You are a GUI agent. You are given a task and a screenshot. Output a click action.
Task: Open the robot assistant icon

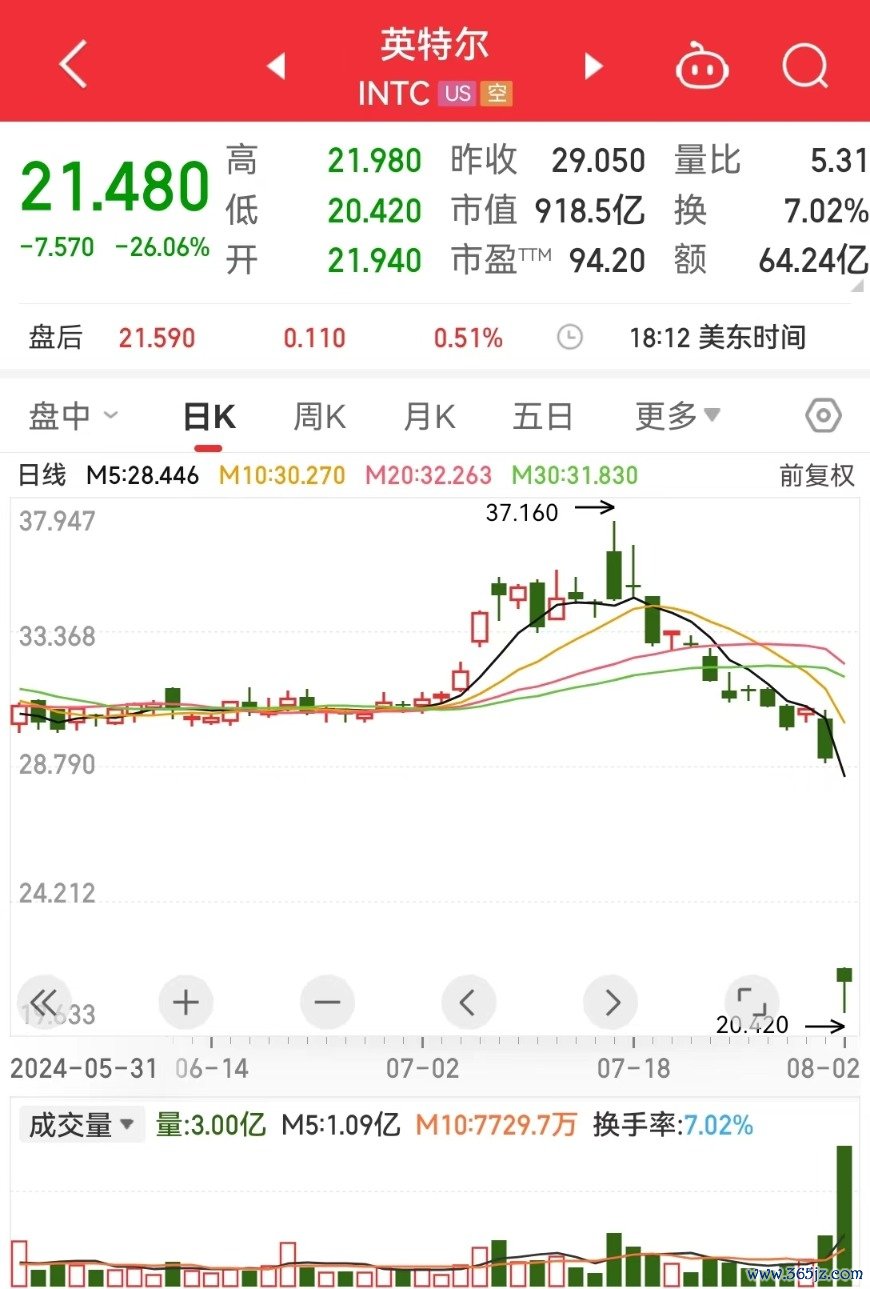703,67
